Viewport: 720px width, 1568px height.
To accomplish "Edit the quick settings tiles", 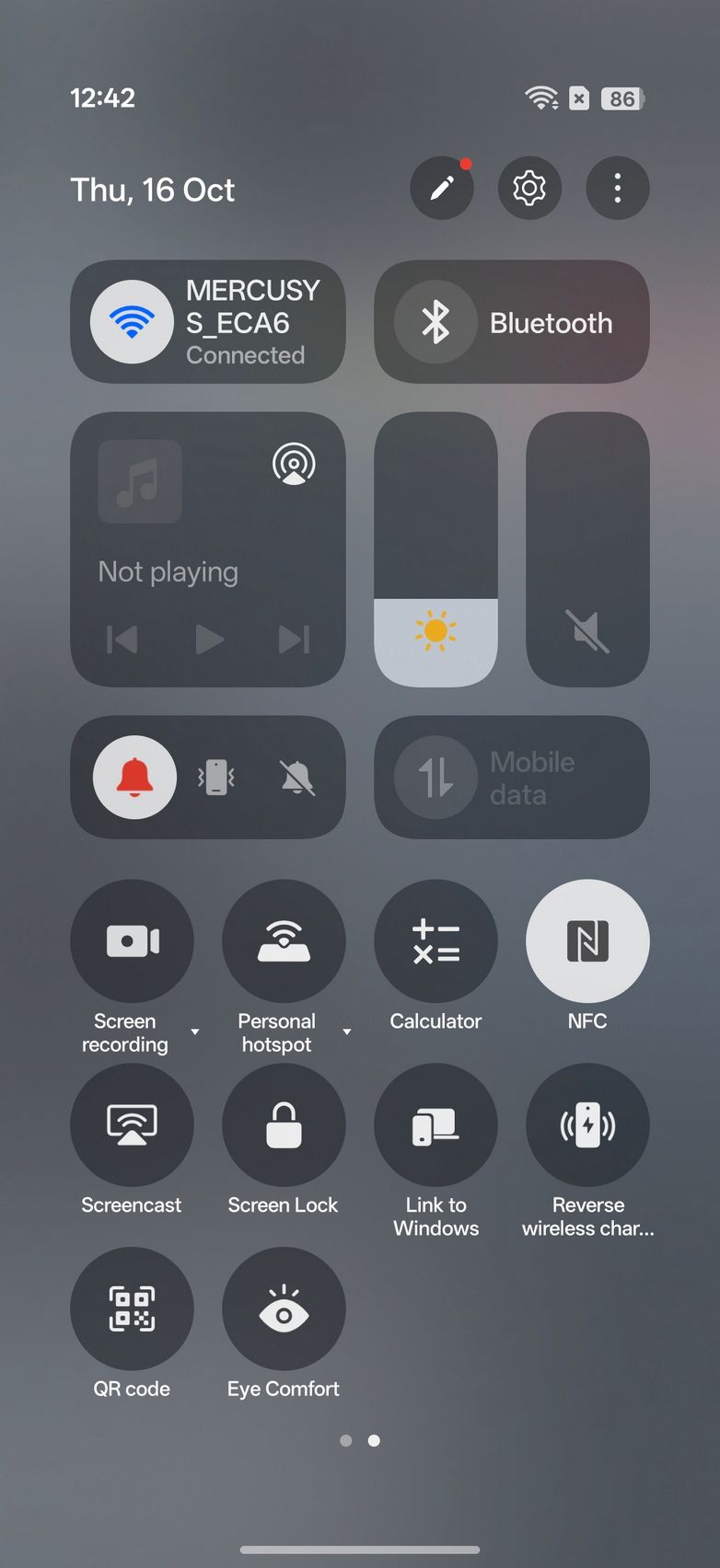I will point(442,189).
